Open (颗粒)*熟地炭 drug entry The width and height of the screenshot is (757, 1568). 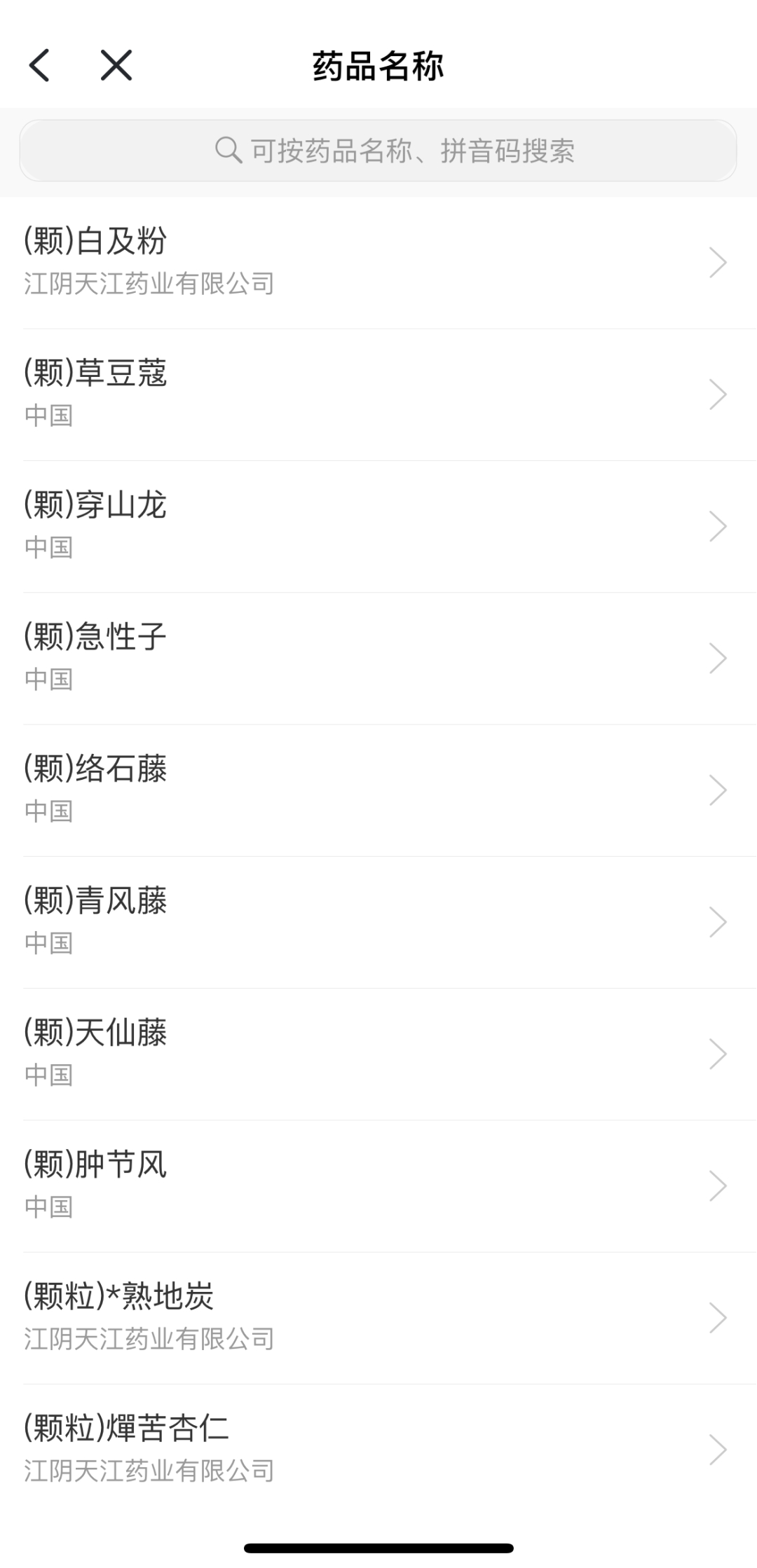[x=378, y=1317]
